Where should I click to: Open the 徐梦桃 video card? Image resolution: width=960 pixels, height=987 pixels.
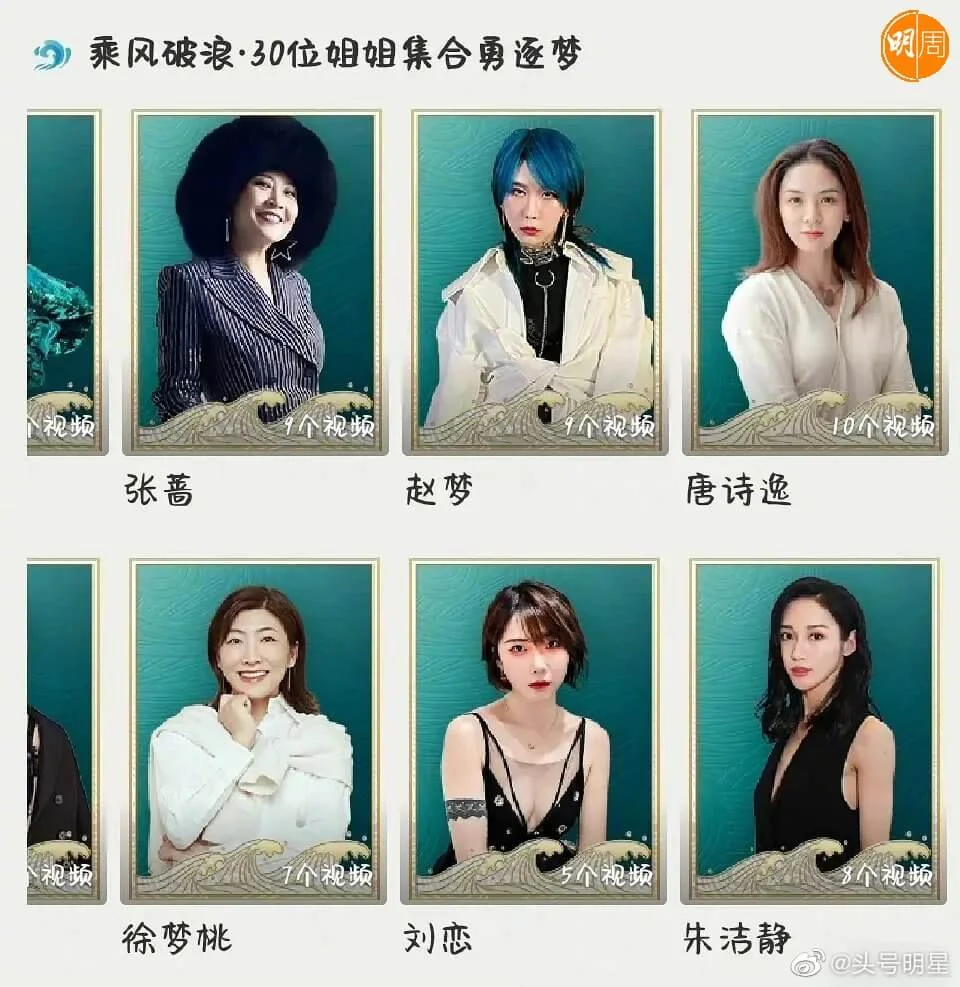coord(254,730)
